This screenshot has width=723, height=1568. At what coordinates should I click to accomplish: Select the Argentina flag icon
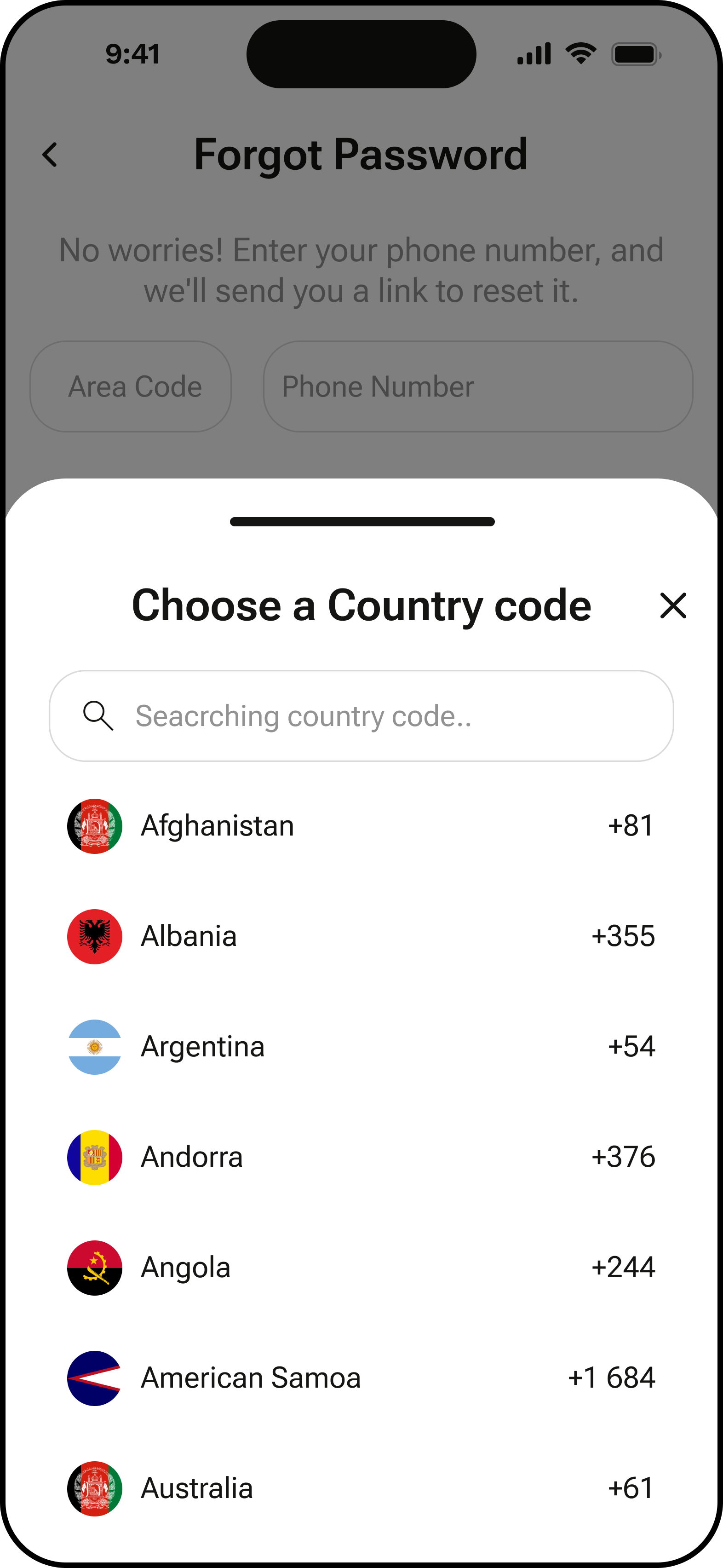[94, 1047]
